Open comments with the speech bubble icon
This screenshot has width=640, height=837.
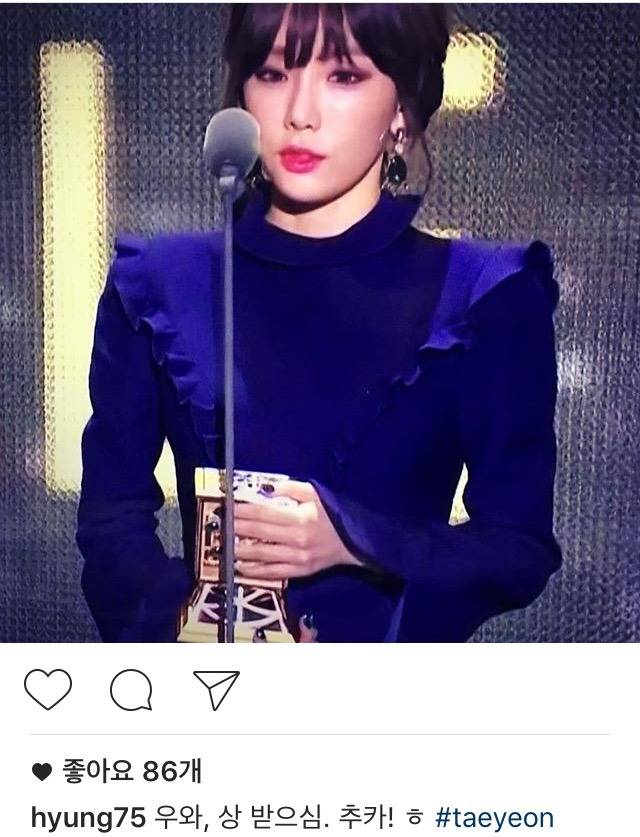tap(130, 690)
